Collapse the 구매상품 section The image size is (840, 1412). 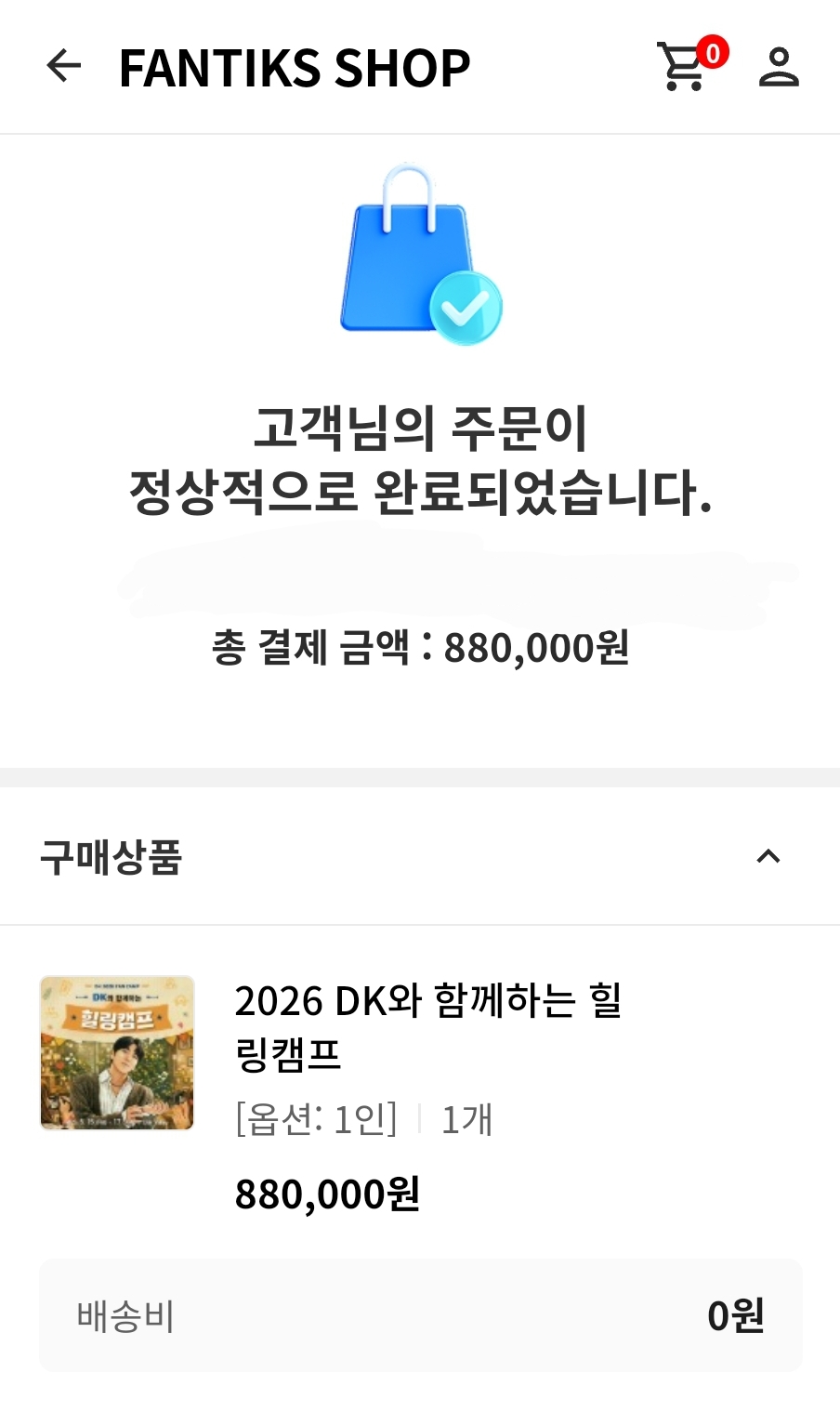(x=768, y=856)
